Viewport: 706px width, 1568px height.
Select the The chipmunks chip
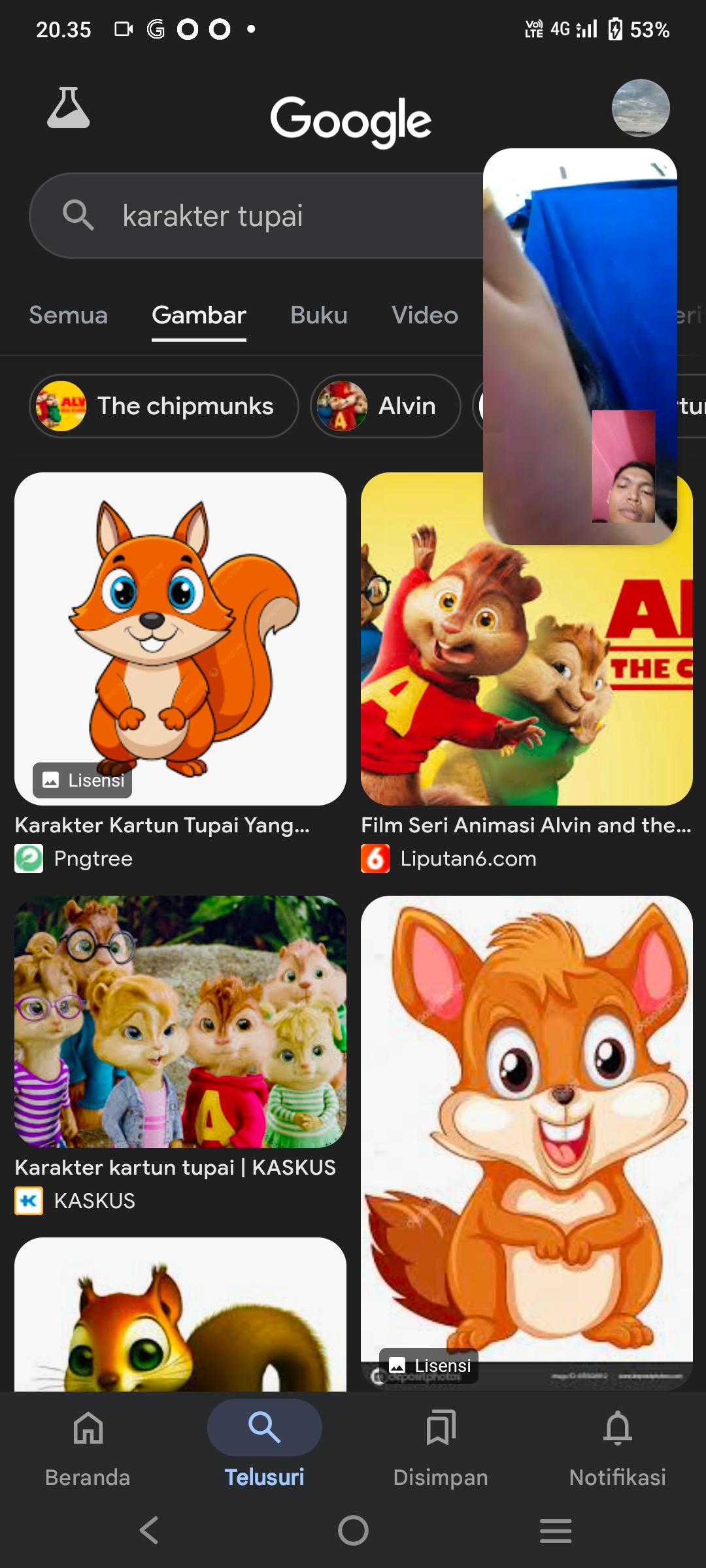163,406
